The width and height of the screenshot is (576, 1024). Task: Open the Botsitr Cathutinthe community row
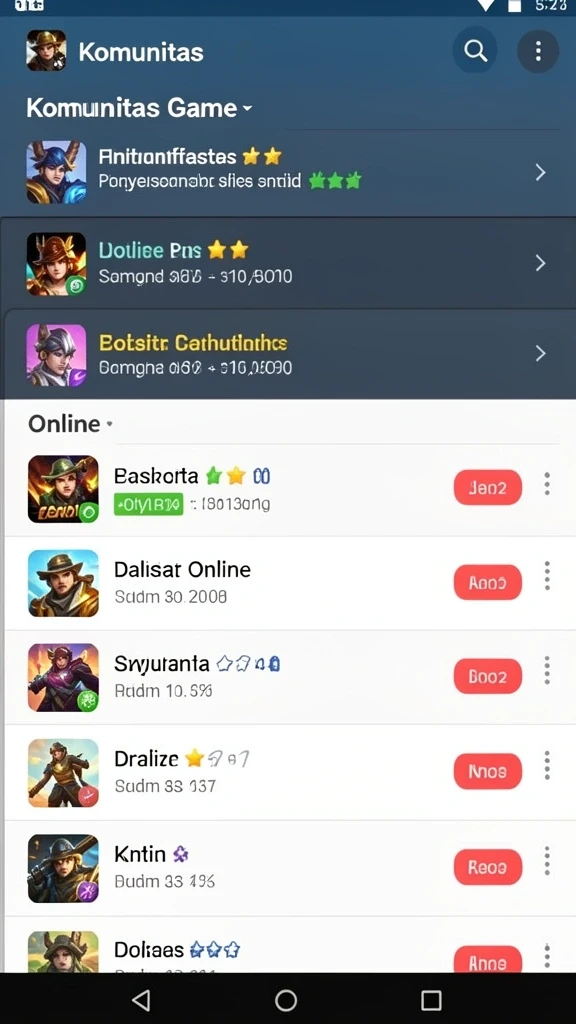click(288, 354)
